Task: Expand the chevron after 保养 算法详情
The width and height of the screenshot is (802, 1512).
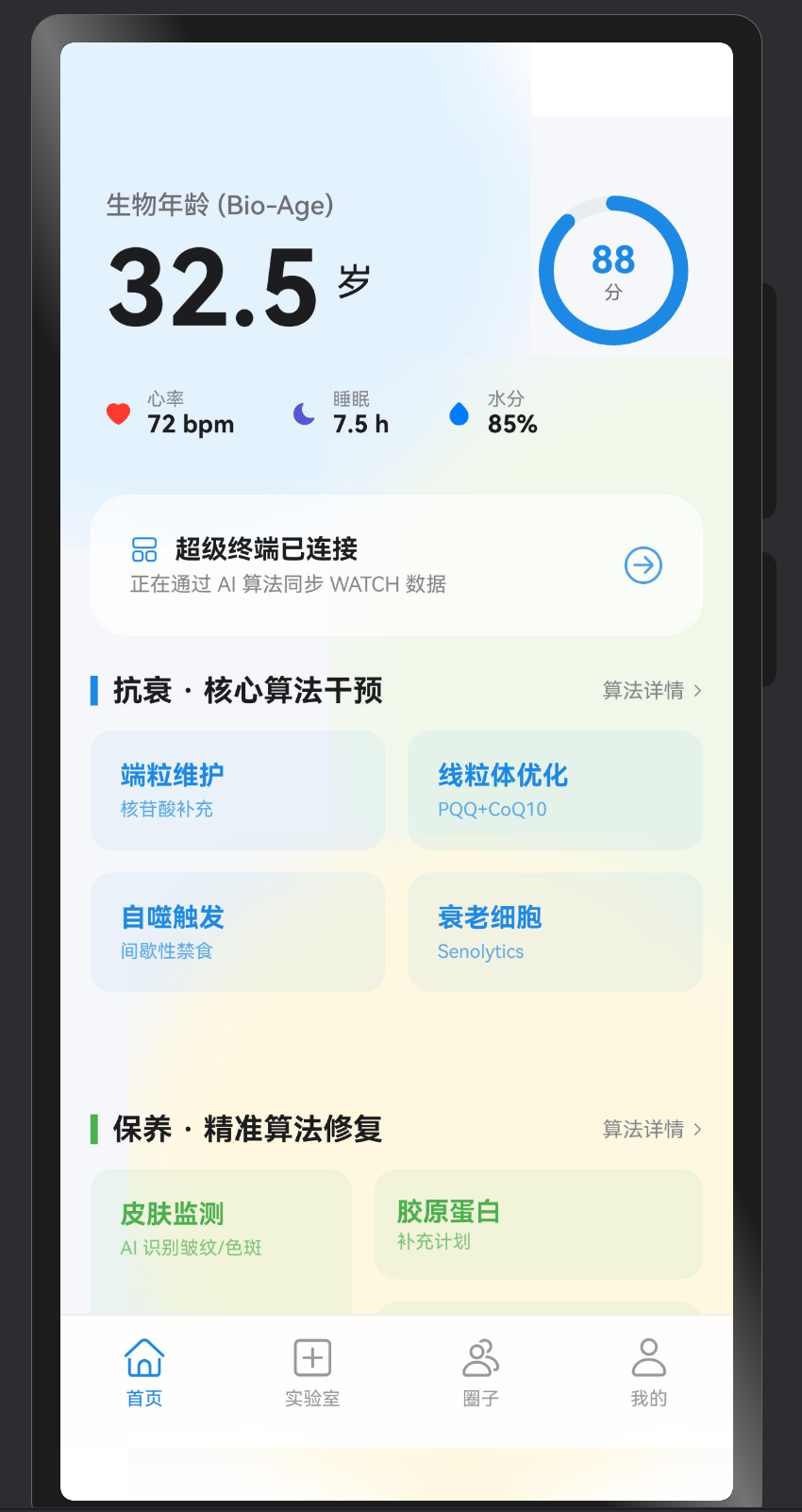Action: coord(698,1129)
